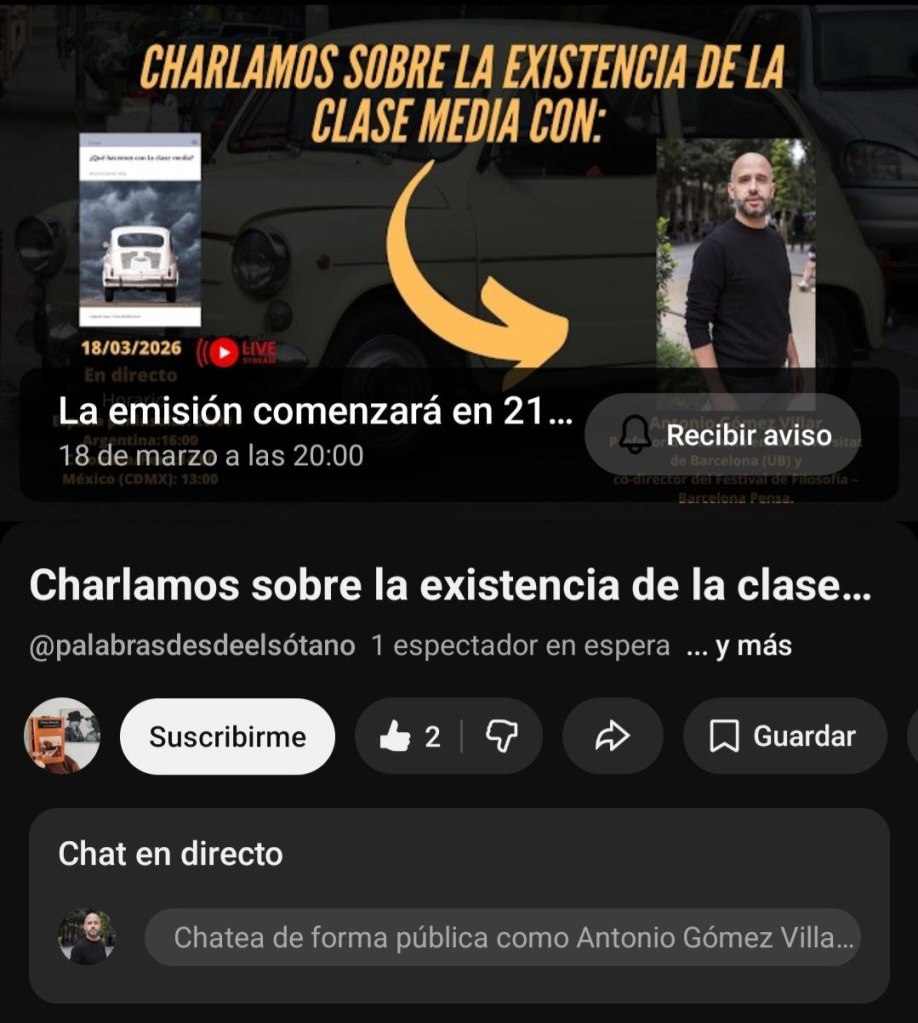Subscribe with the Suscribirme button
The width and height of the screenshot is (918, 1023).
(x=227, y=737)
